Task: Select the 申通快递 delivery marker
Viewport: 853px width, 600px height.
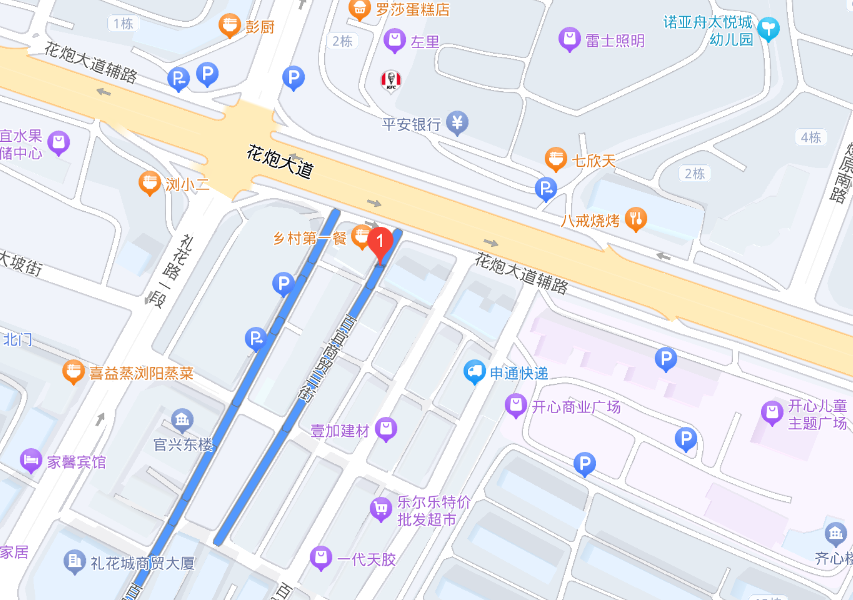Action: click(475, 373)
